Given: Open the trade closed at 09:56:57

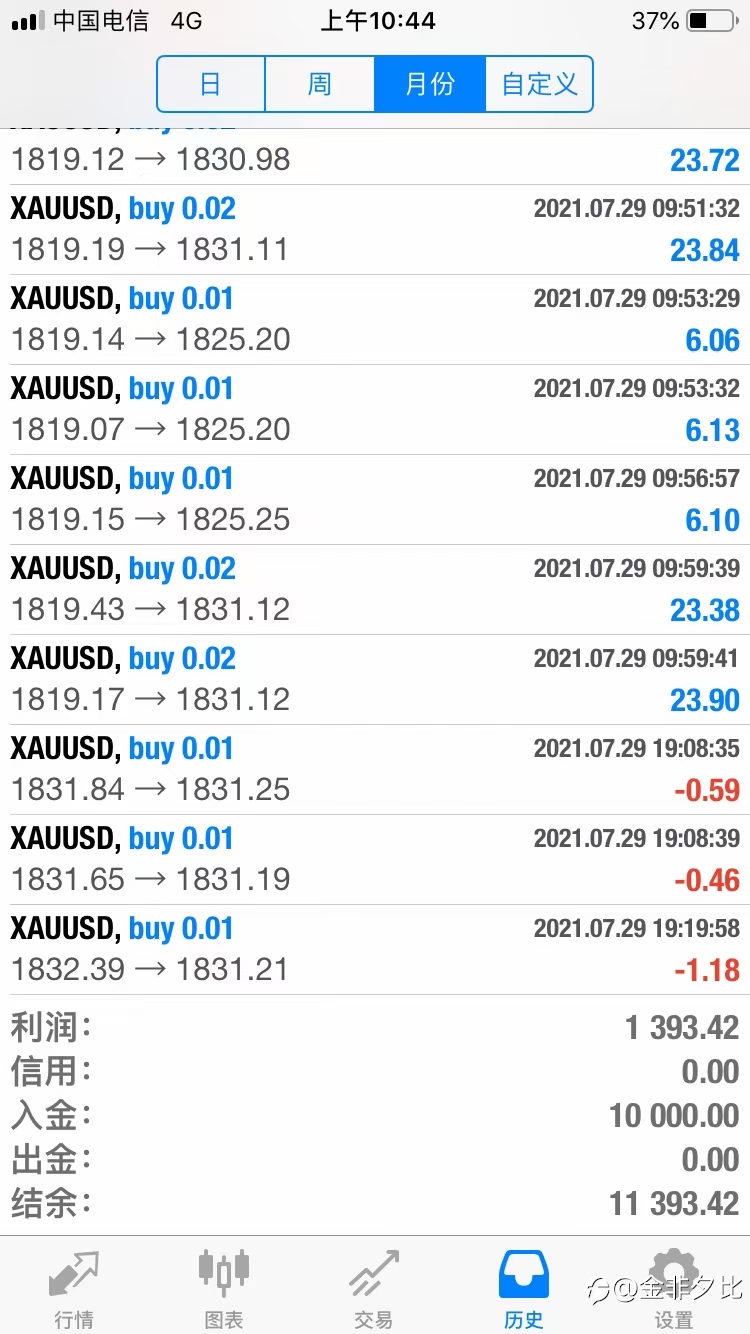Looking at the screenshot, I should [x=375, y=500].
